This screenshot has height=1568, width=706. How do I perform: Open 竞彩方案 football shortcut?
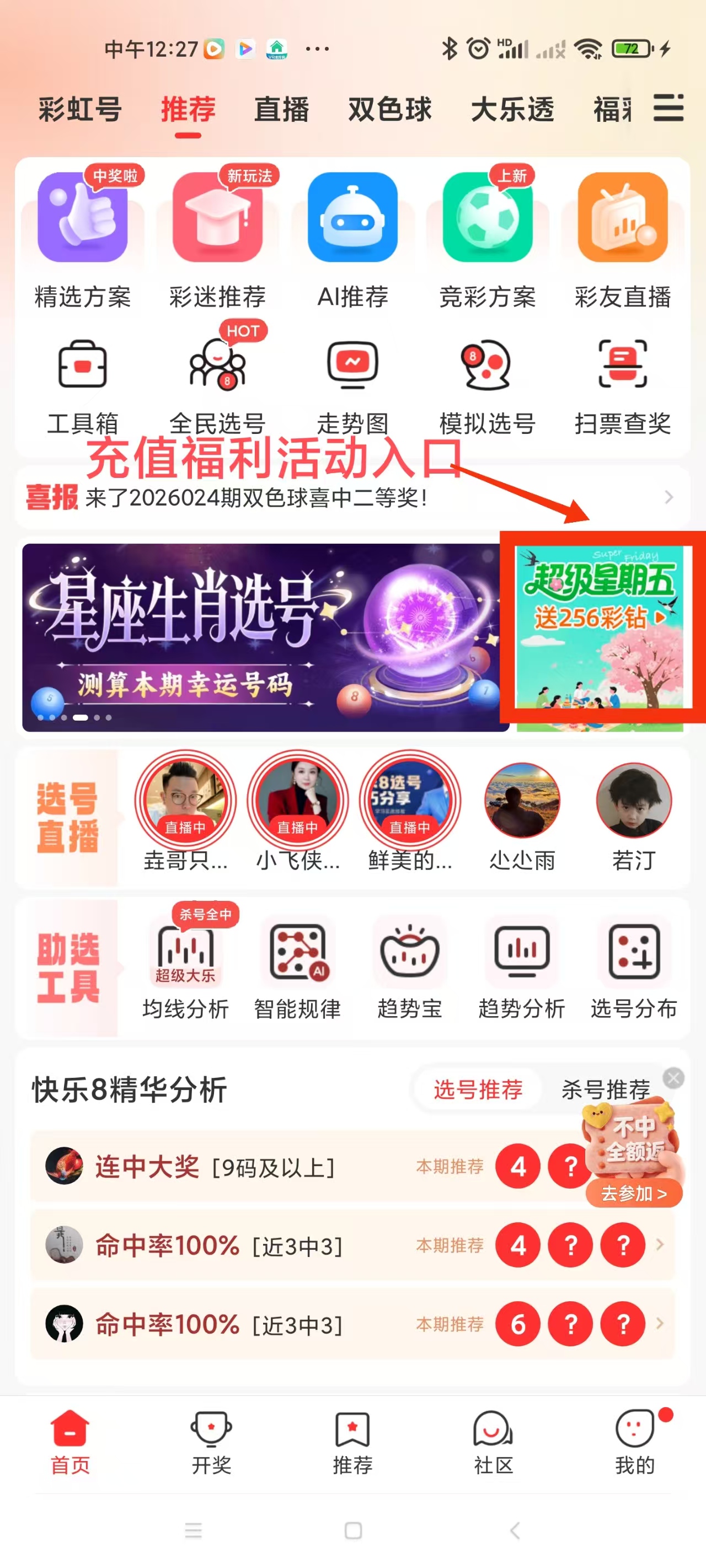pyautogui.click(x=488, y=239)
